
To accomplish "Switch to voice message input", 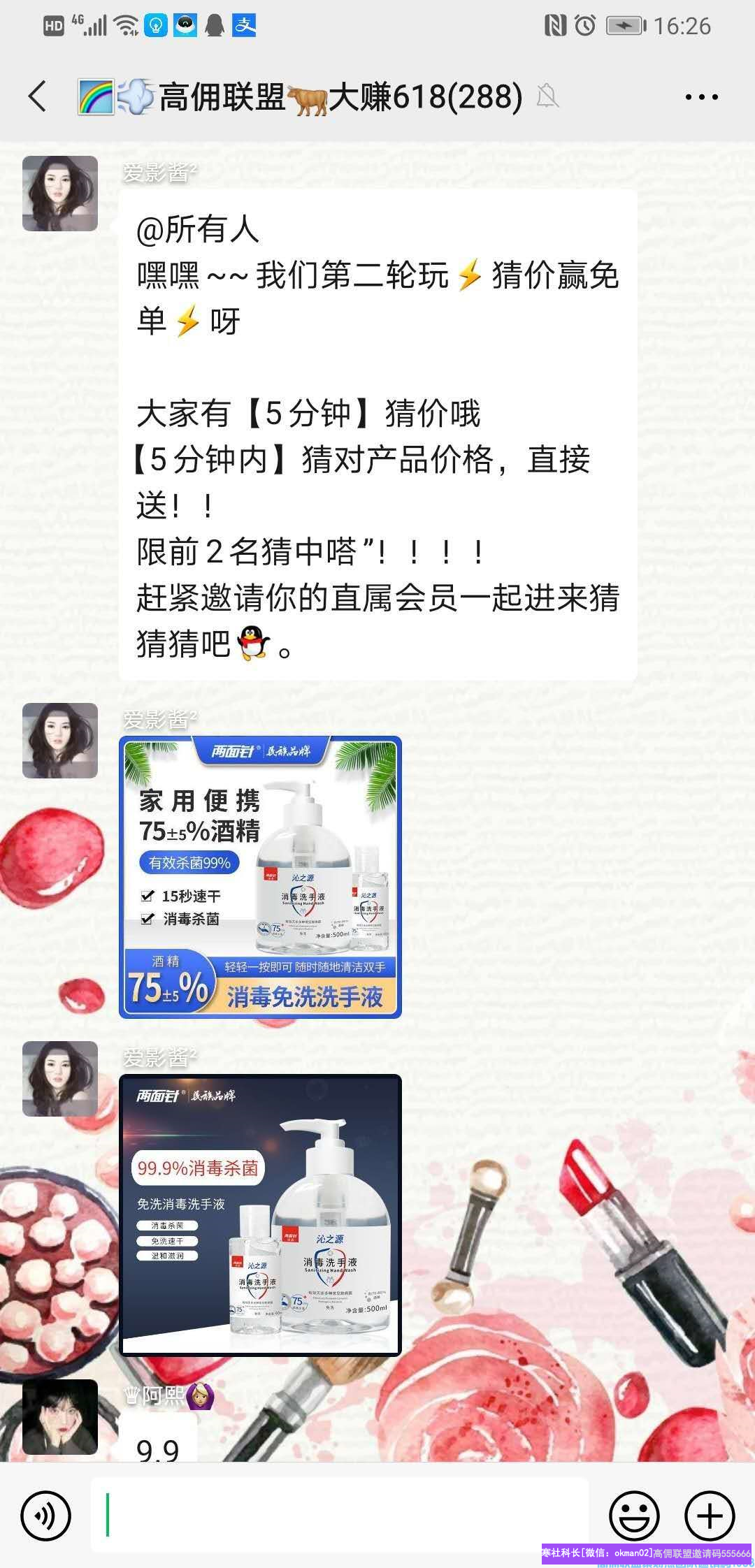I will pos(46,1516).
